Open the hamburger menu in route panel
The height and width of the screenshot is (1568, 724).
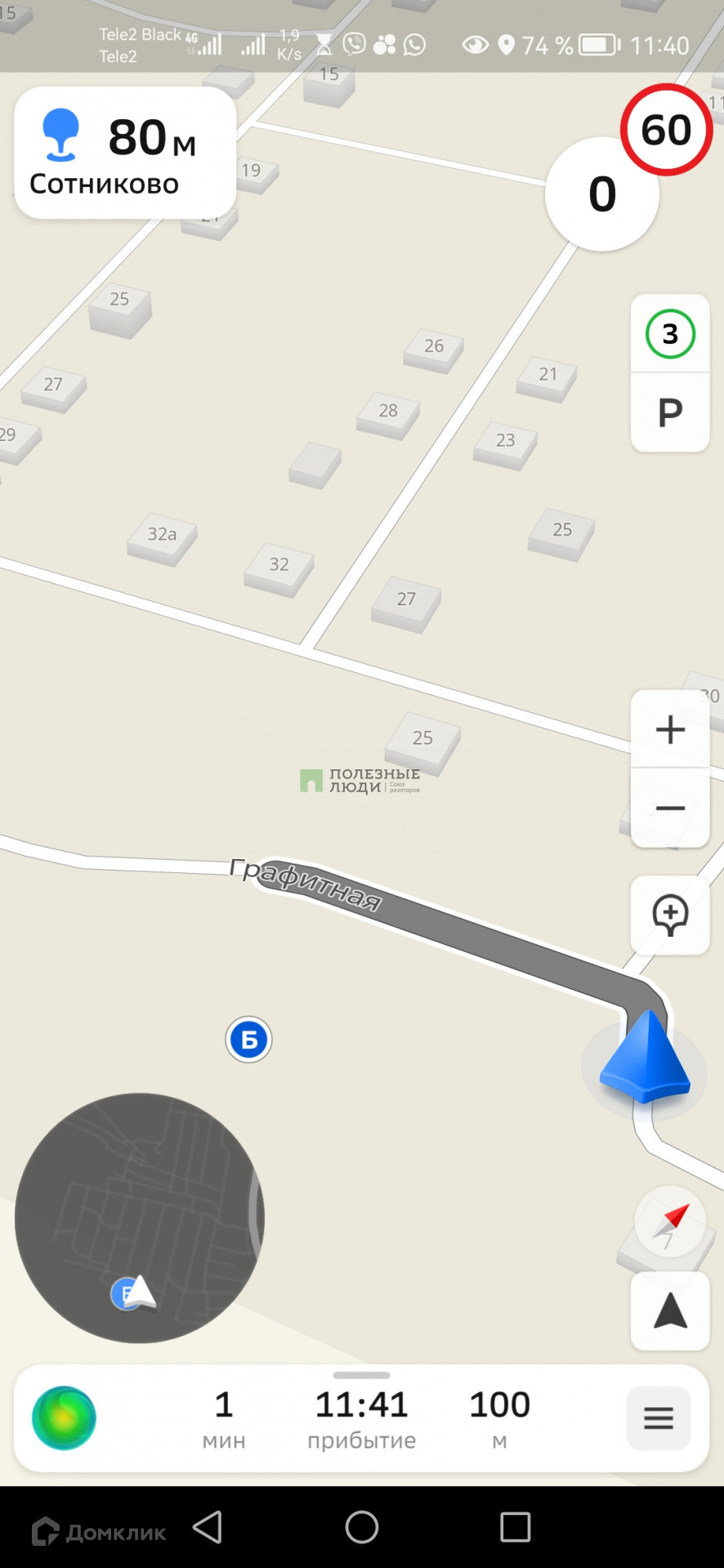point(659,1418)
